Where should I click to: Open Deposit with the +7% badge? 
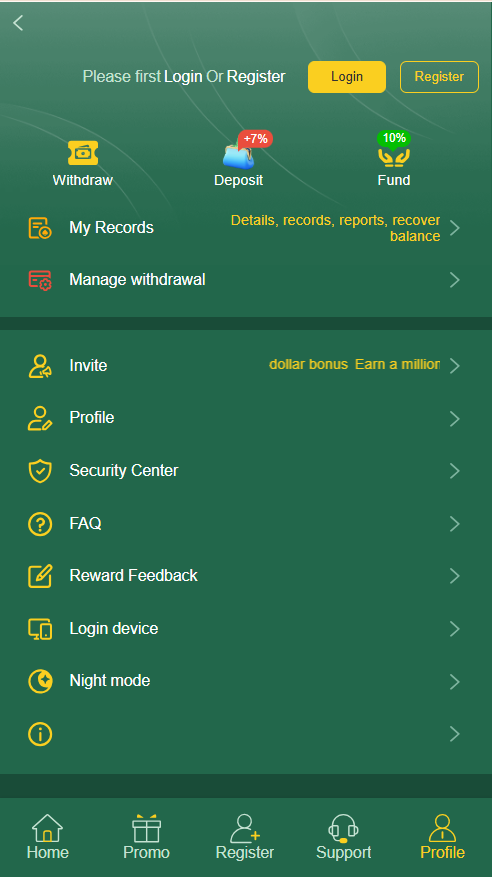pos(239,162)
